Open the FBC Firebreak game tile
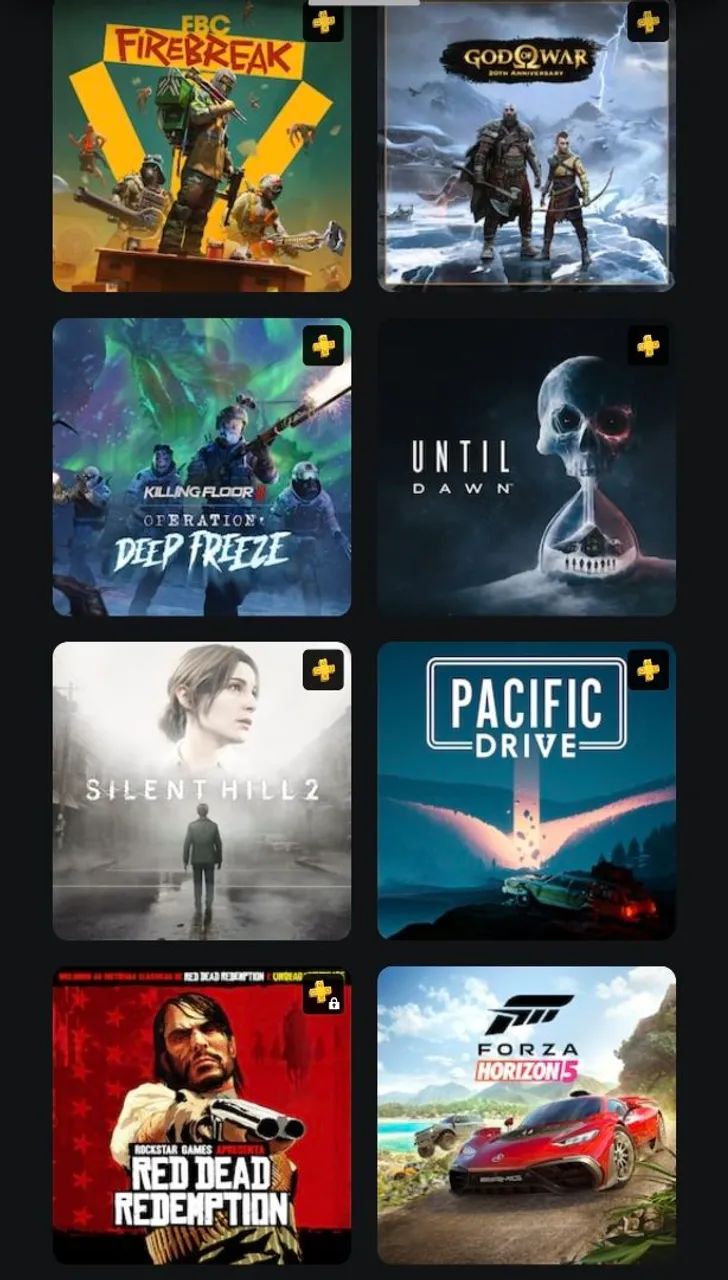 click(202, 146)
